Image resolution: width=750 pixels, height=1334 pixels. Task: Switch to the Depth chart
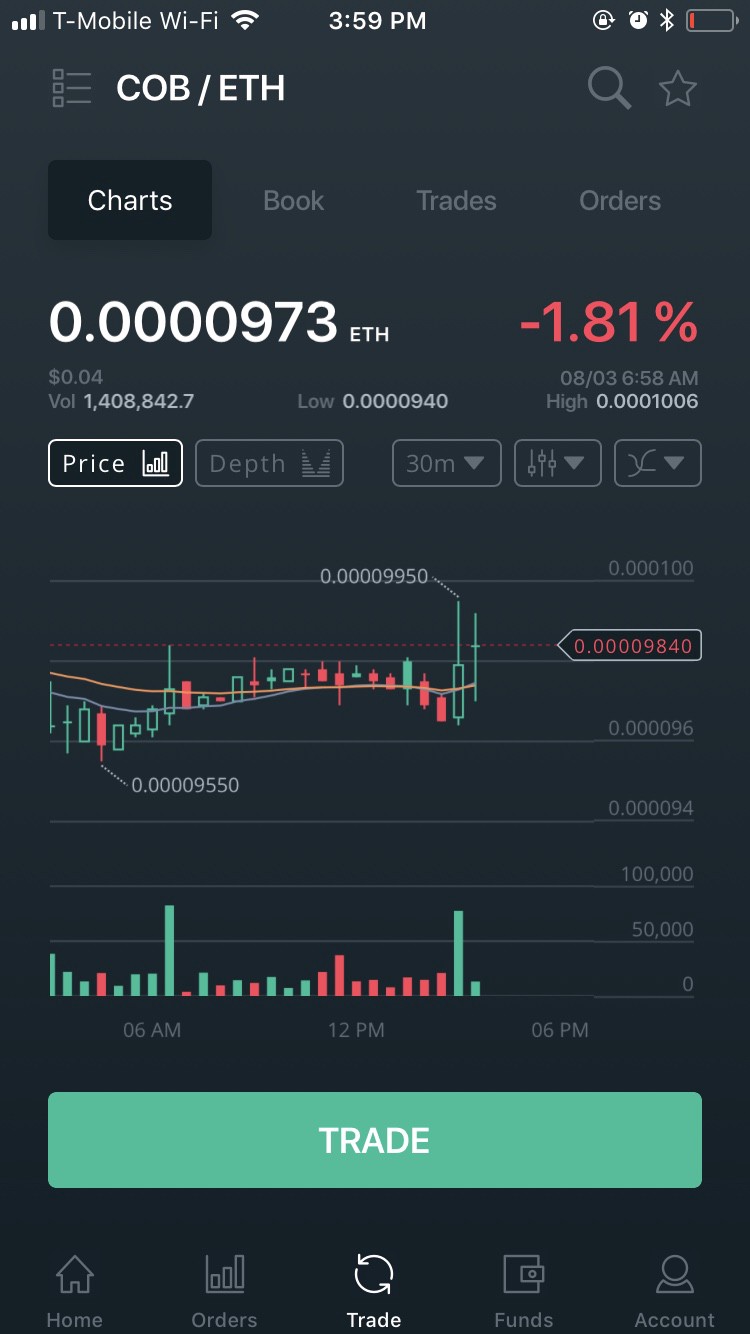point(269,463)
